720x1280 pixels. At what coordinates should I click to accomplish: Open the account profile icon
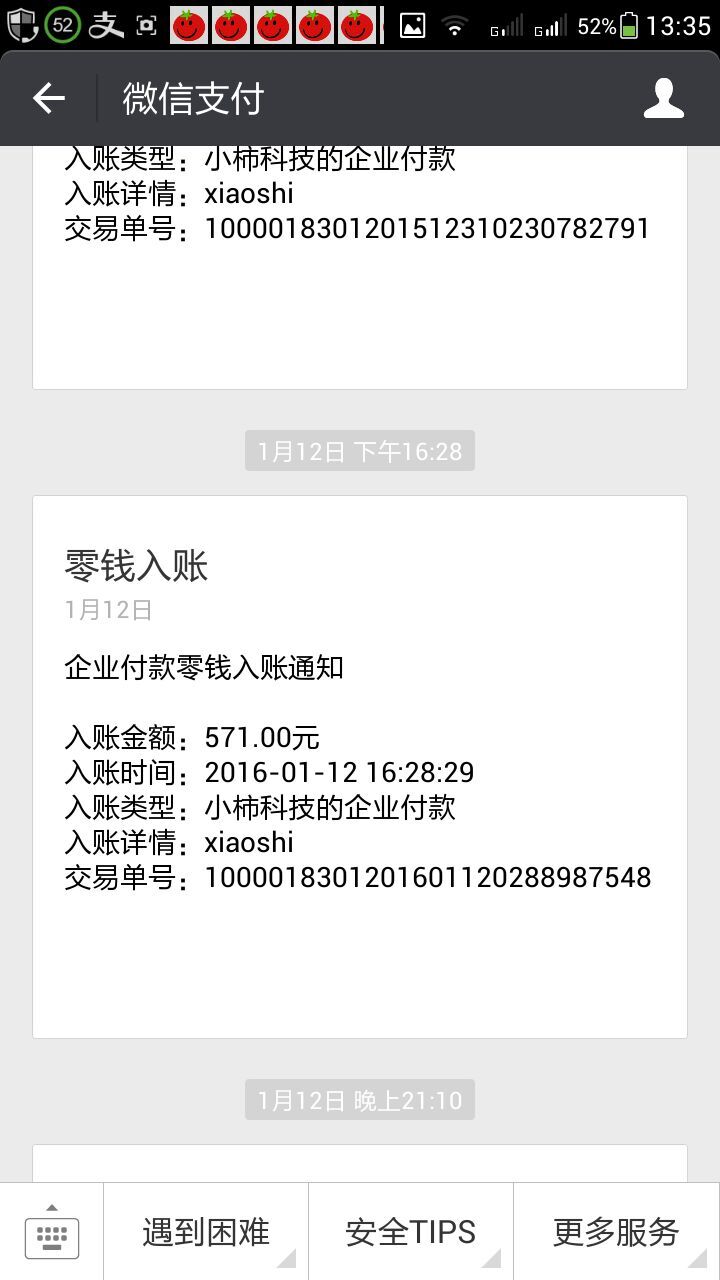663,98
